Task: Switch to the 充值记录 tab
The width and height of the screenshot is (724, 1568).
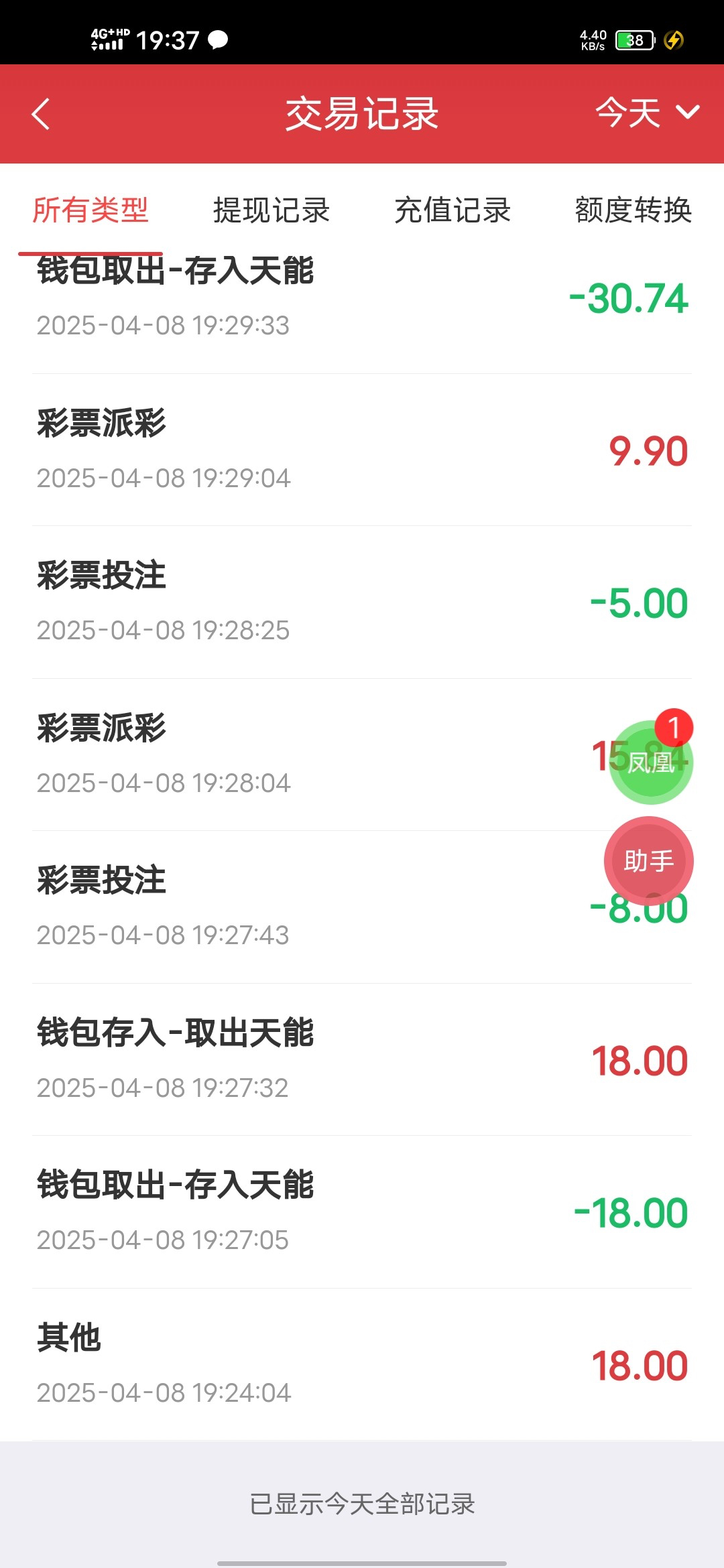Action: point(452,210)
